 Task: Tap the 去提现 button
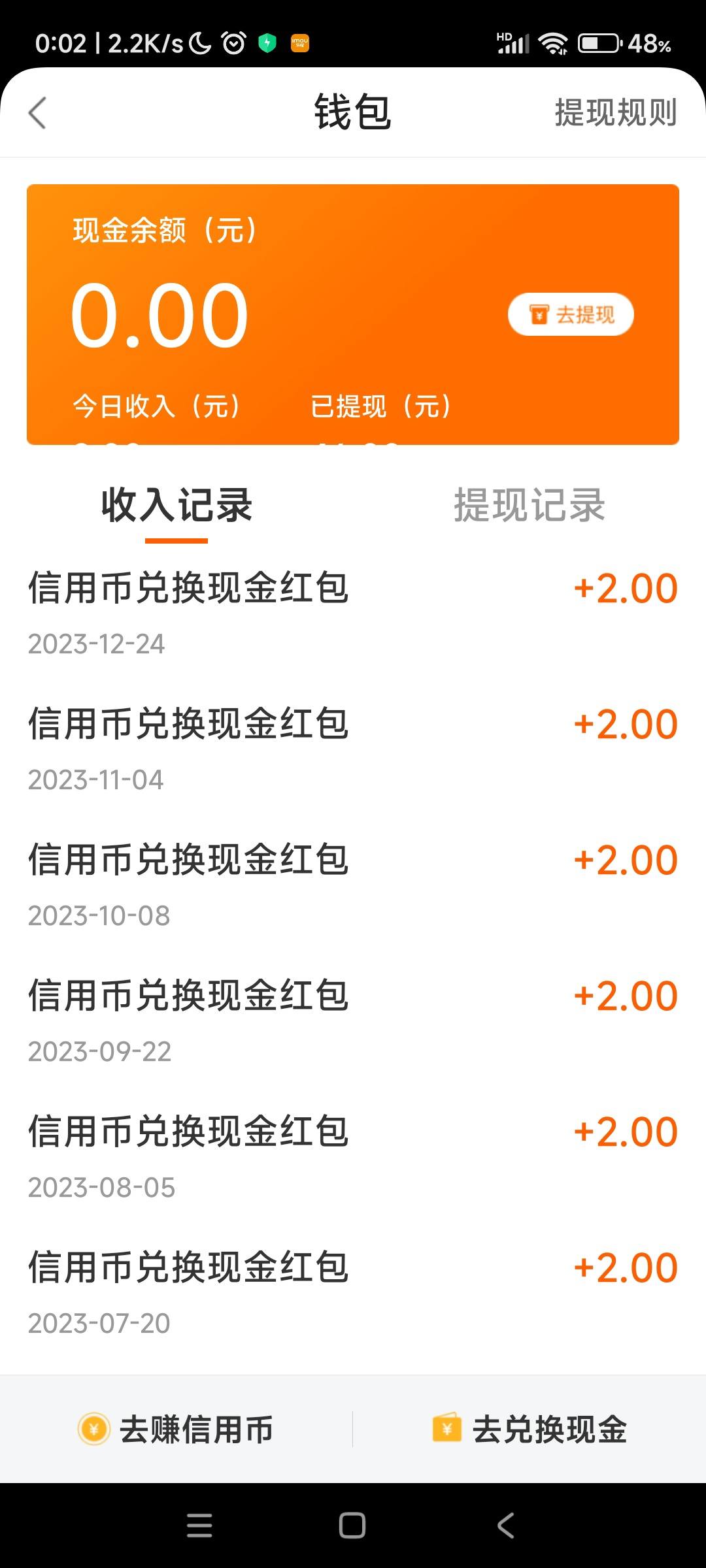point(571,315)
